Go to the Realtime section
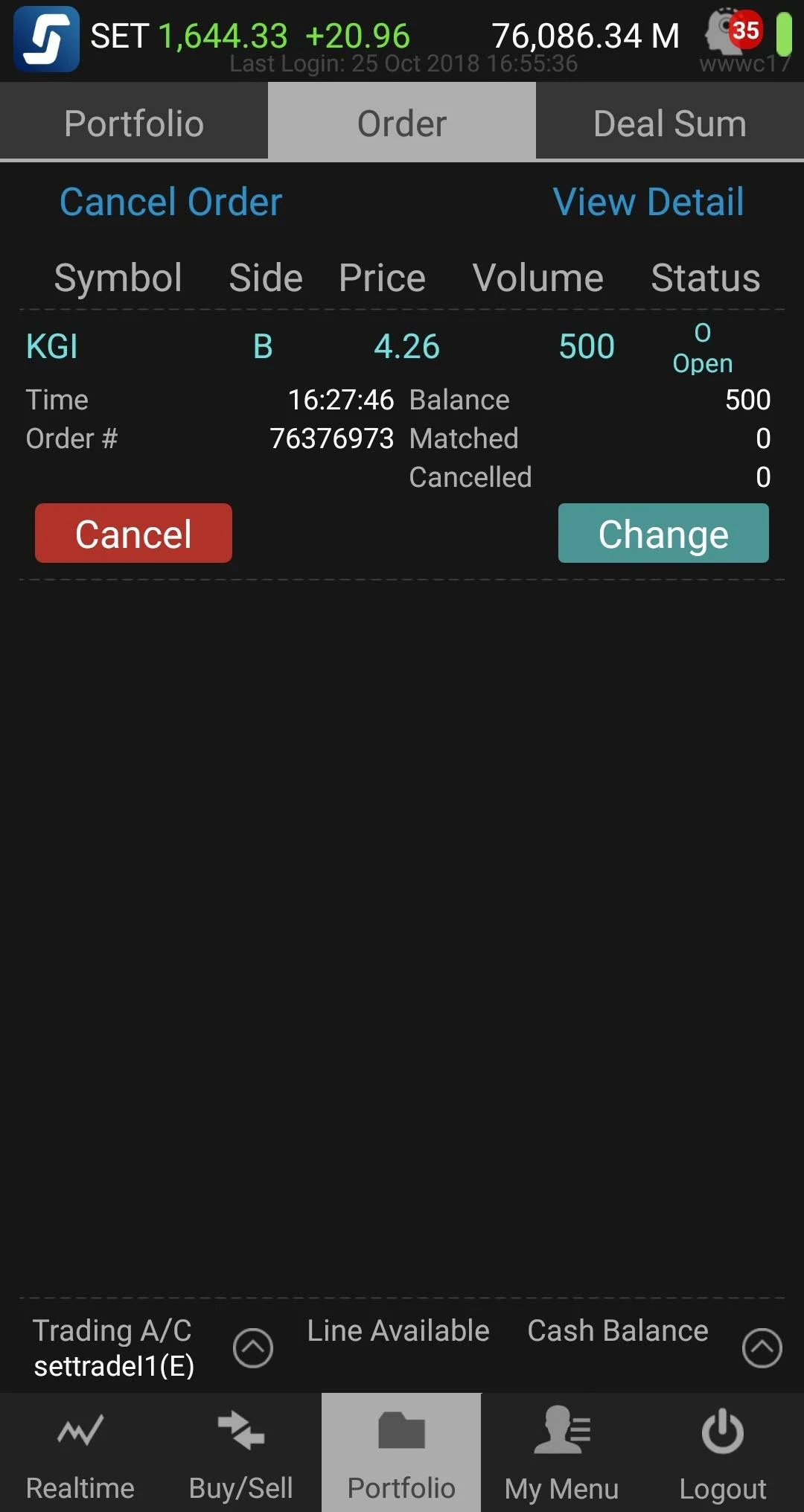The image size is (804, 1512). click(80, 1453)
